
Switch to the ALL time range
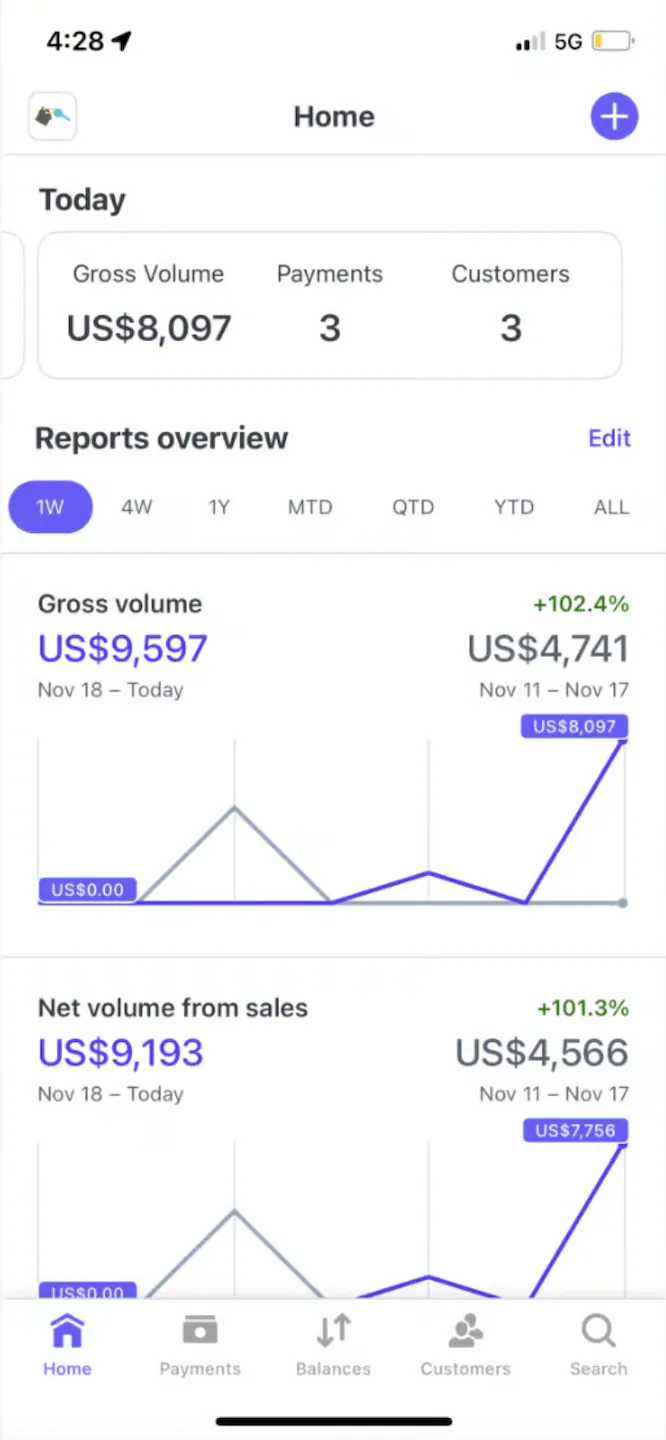click(611, 507)
